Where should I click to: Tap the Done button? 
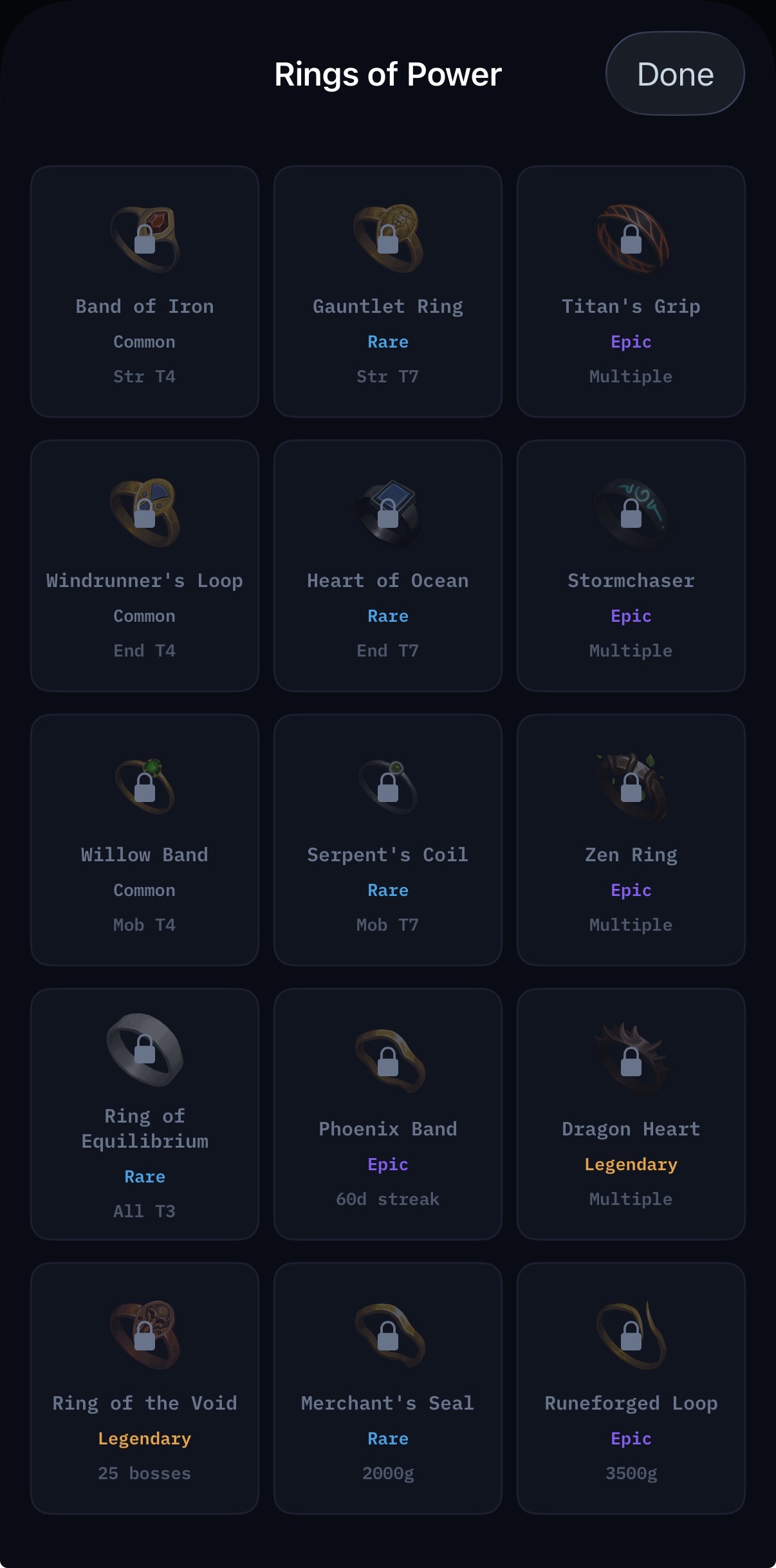(x=675, y=74)
